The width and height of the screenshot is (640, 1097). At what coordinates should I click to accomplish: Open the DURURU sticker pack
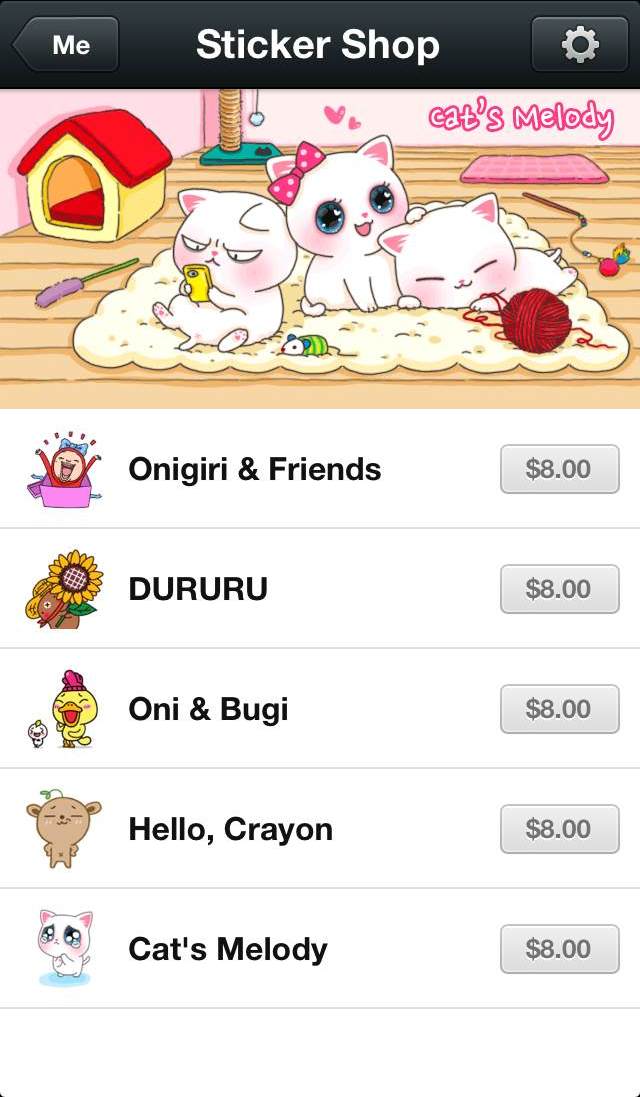[x=198, y=589]
